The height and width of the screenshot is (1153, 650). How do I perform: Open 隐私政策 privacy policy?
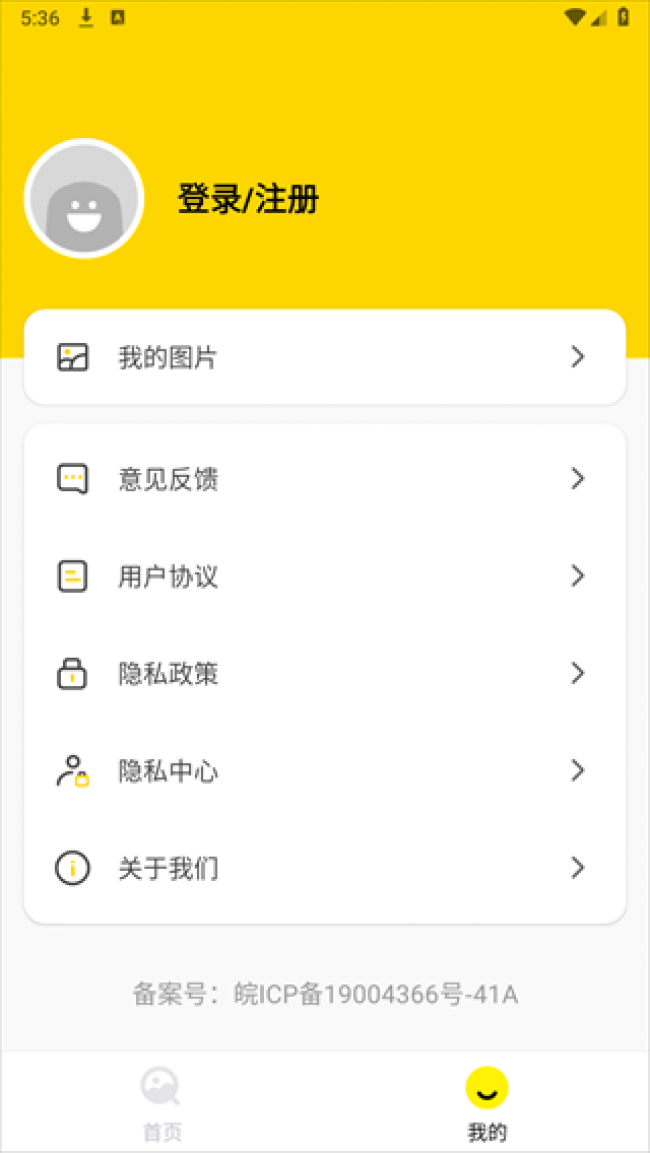point(325,674)
